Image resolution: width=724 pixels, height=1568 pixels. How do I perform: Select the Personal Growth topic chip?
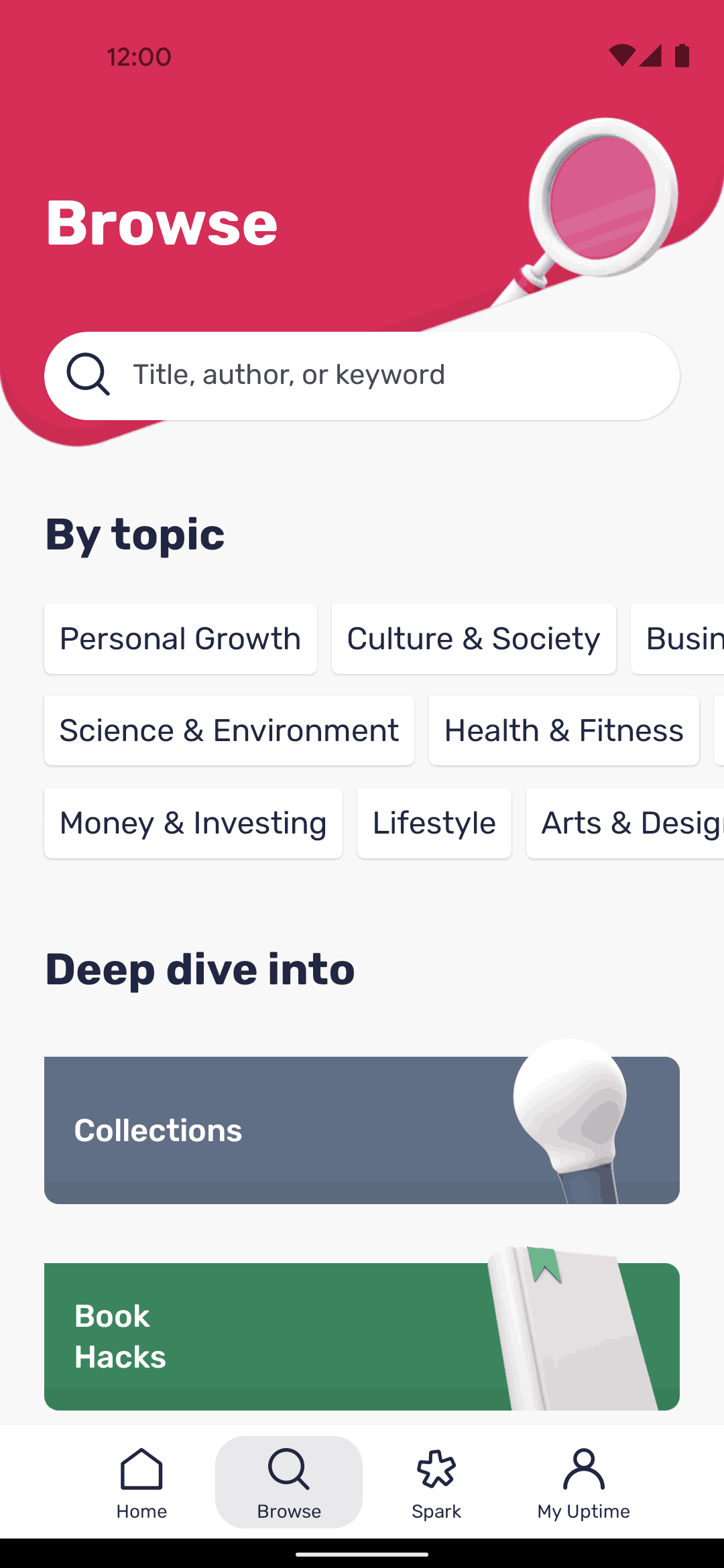click(x=180, y=639)
